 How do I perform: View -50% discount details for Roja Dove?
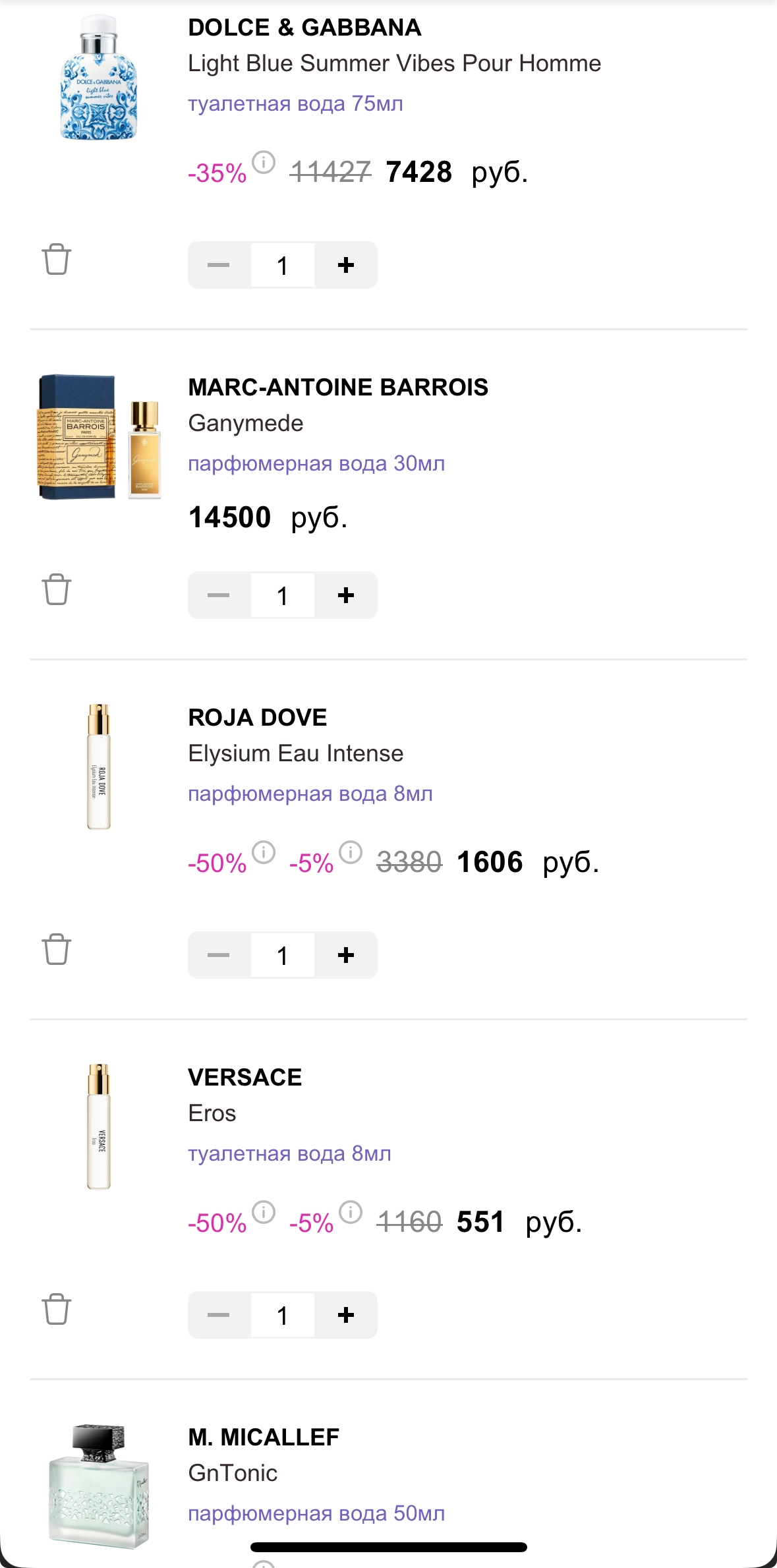[x=264, y=852]
